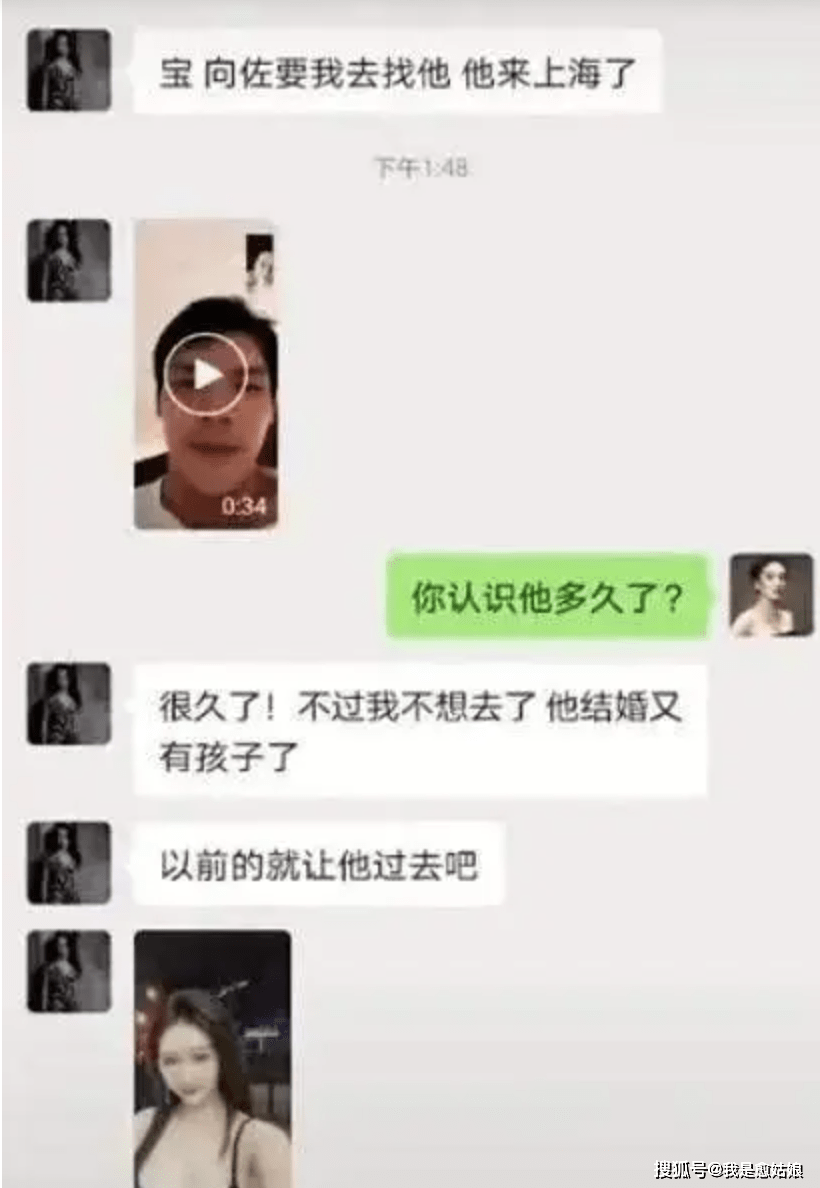Play the 0:34 video message

click(x=206, y=375)
